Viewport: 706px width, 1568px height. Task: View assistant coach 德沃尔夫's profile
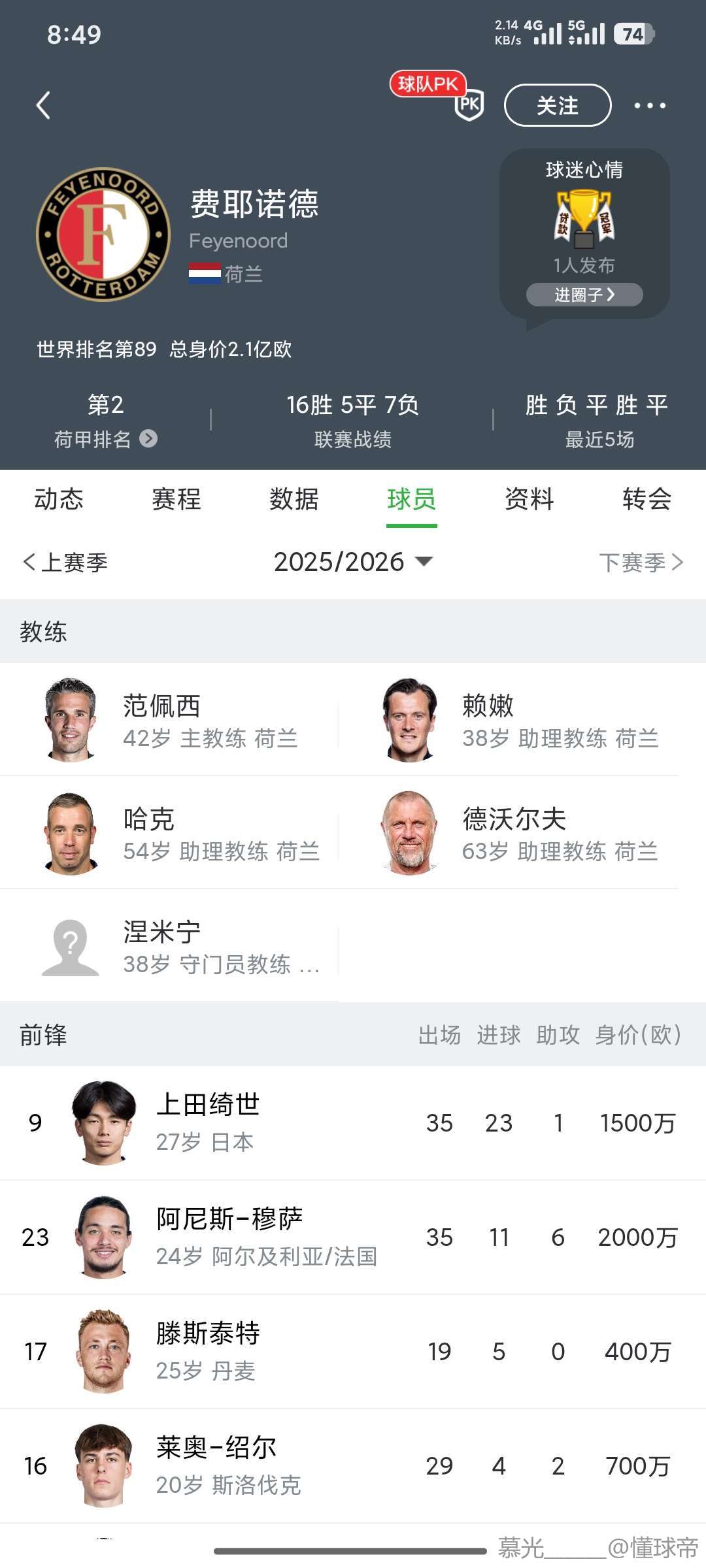click(x=510, y=832)
